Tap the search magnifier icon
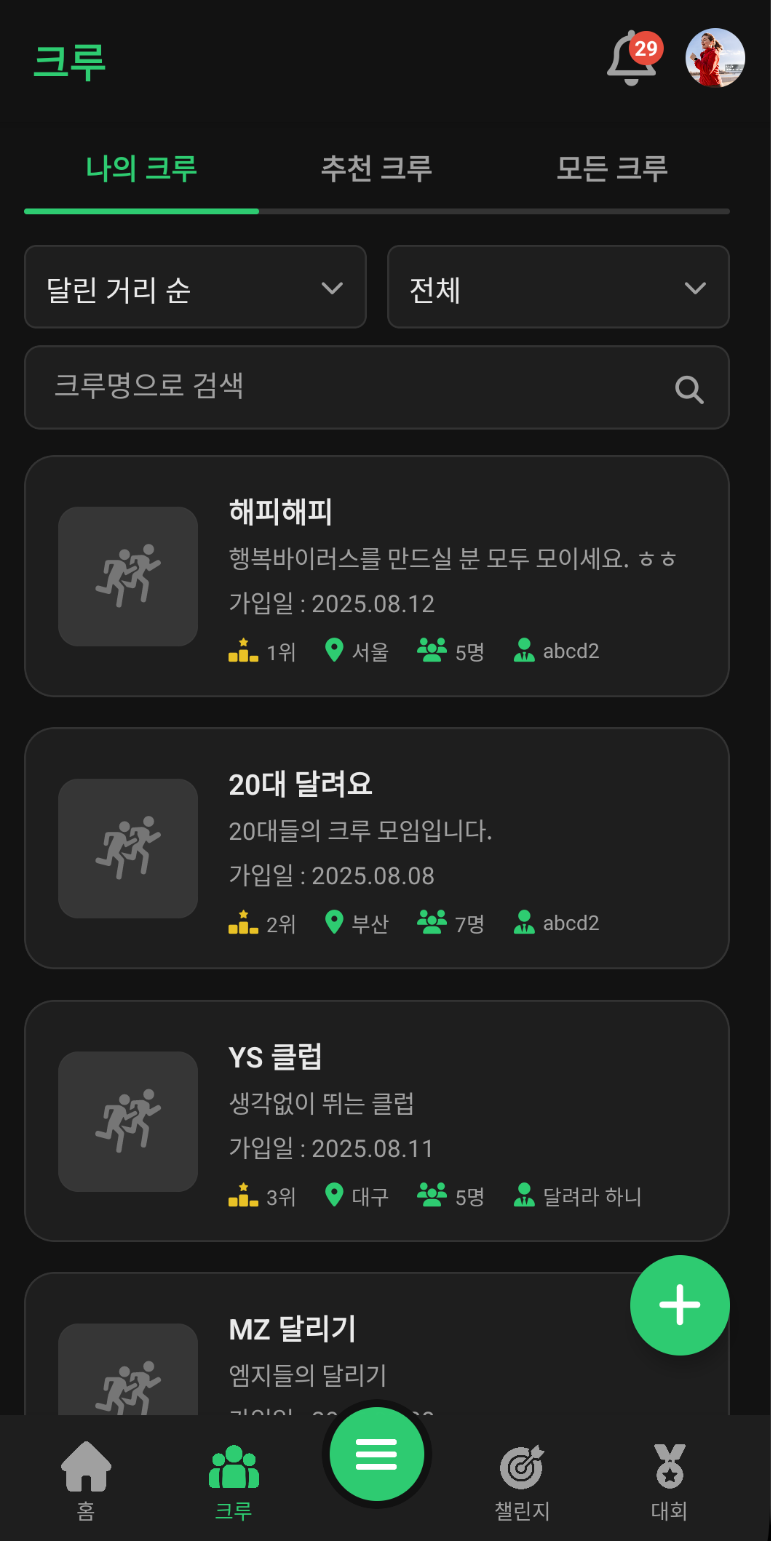 (688, 388)
